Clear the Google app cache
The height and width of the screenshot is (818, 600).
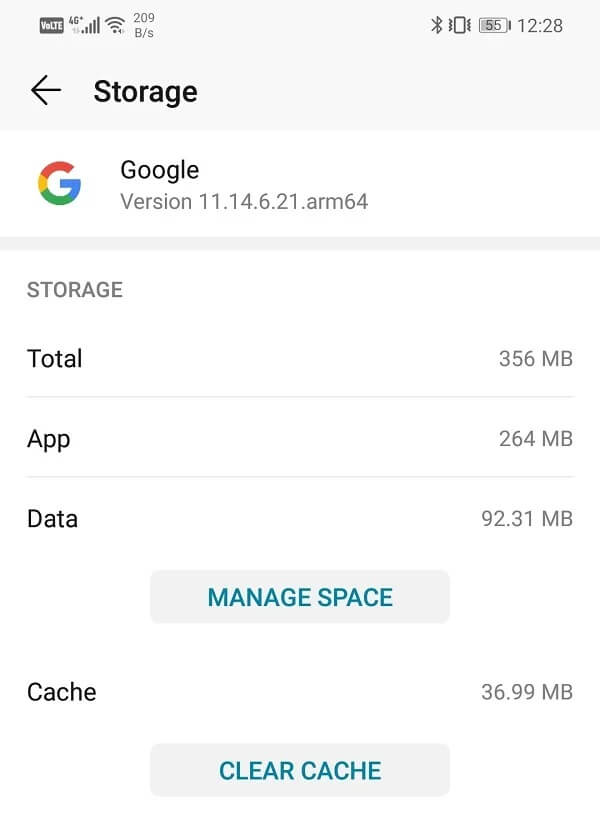pos(300,770)
